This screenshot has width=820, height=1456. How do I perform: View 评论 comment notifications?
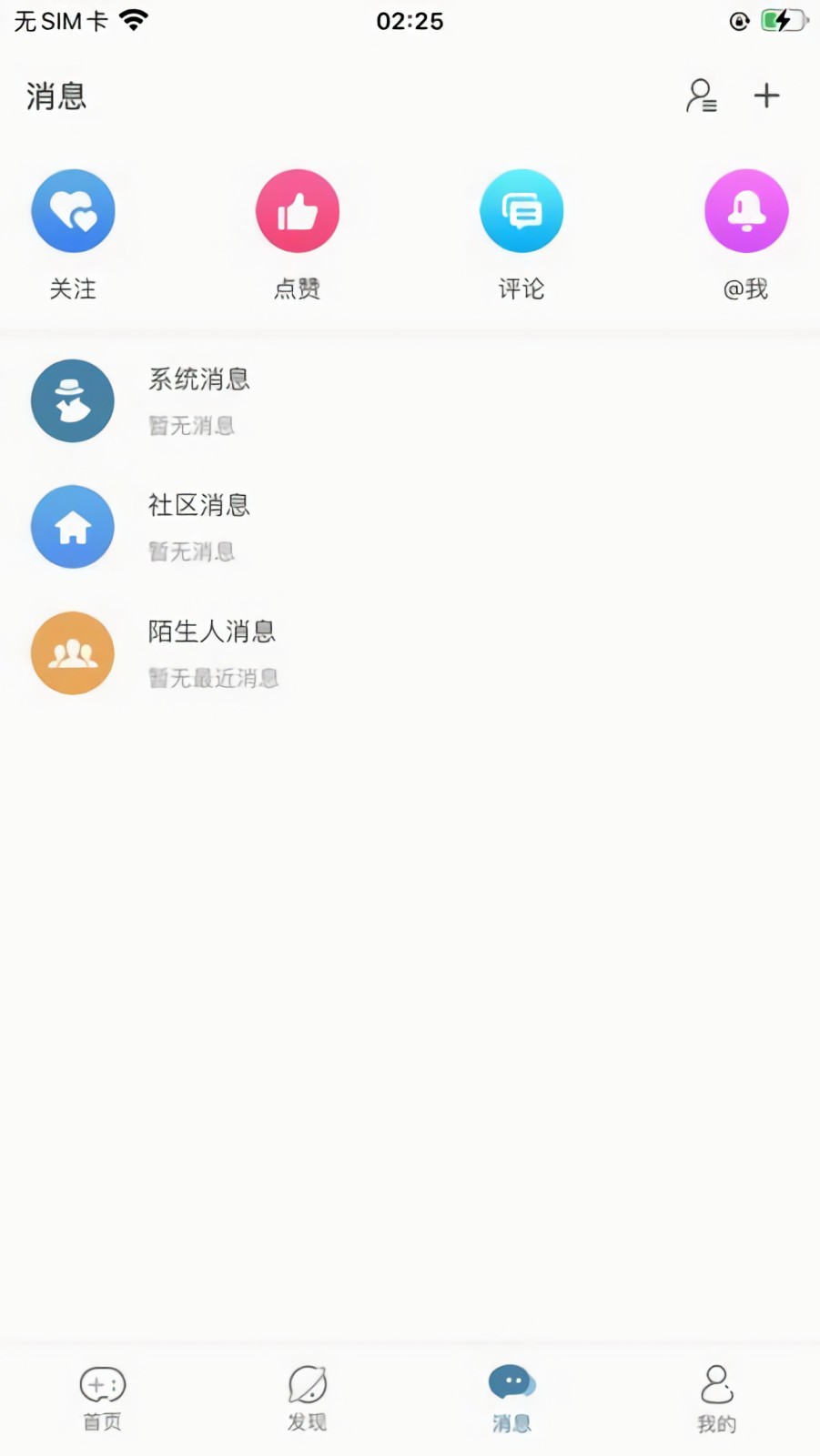(x=521, y=210)
